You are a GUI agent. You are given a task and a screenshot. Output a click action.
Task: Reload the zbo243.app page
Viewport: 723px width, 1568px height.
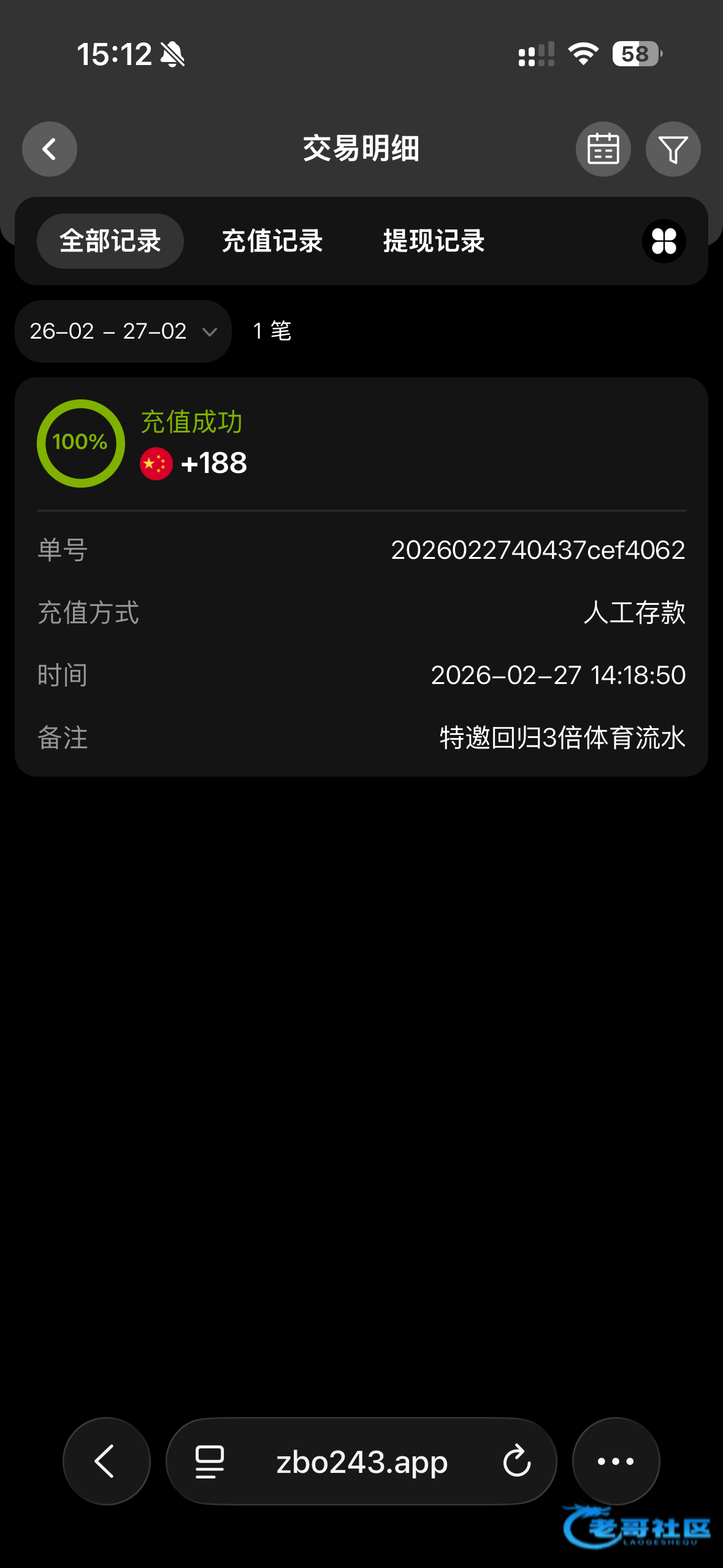(x=516, y=1461)
